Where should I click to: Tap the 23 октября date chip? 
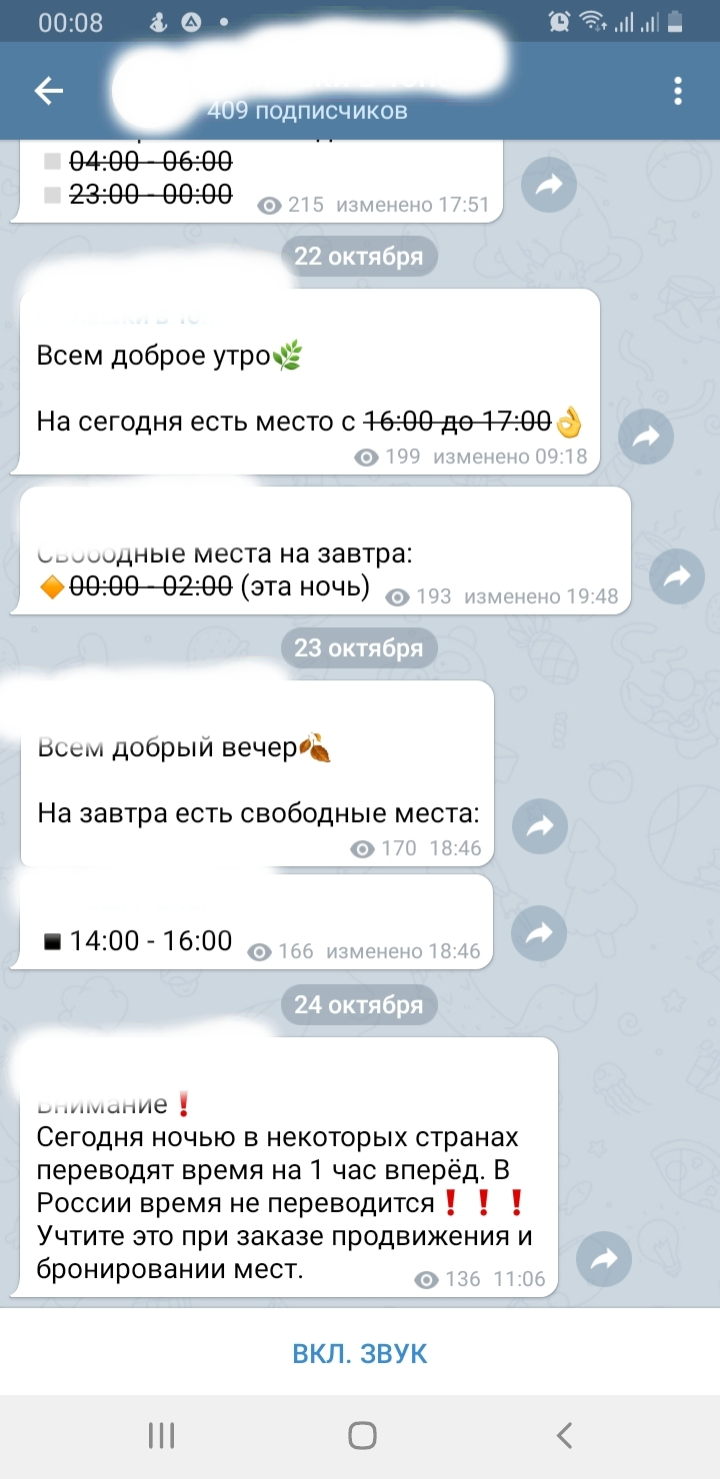358,648
